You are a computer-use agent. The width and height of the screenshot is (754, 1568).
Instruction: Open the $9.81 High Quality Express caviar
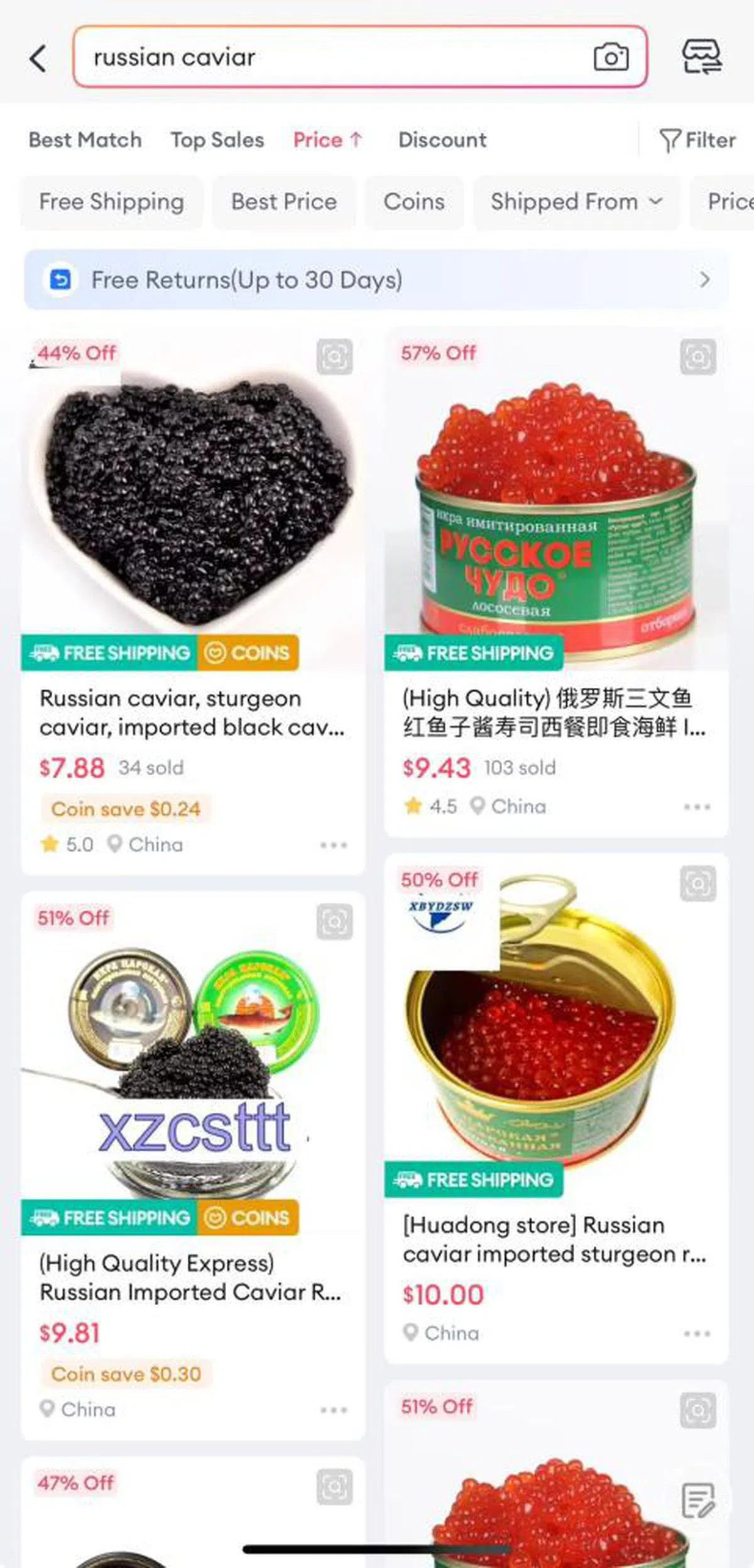191,1277
